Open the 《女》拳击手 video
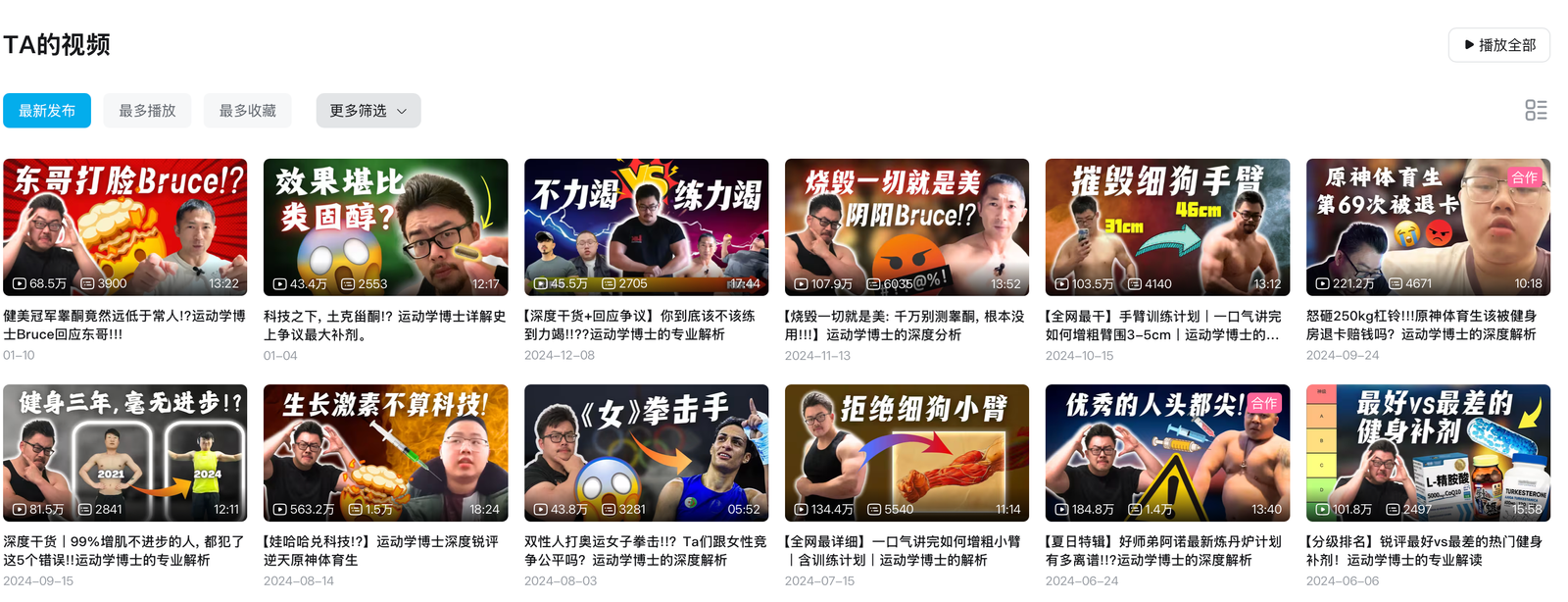Image resolution: width=1568 pixels, height=602 pixels. coord(647,453)
